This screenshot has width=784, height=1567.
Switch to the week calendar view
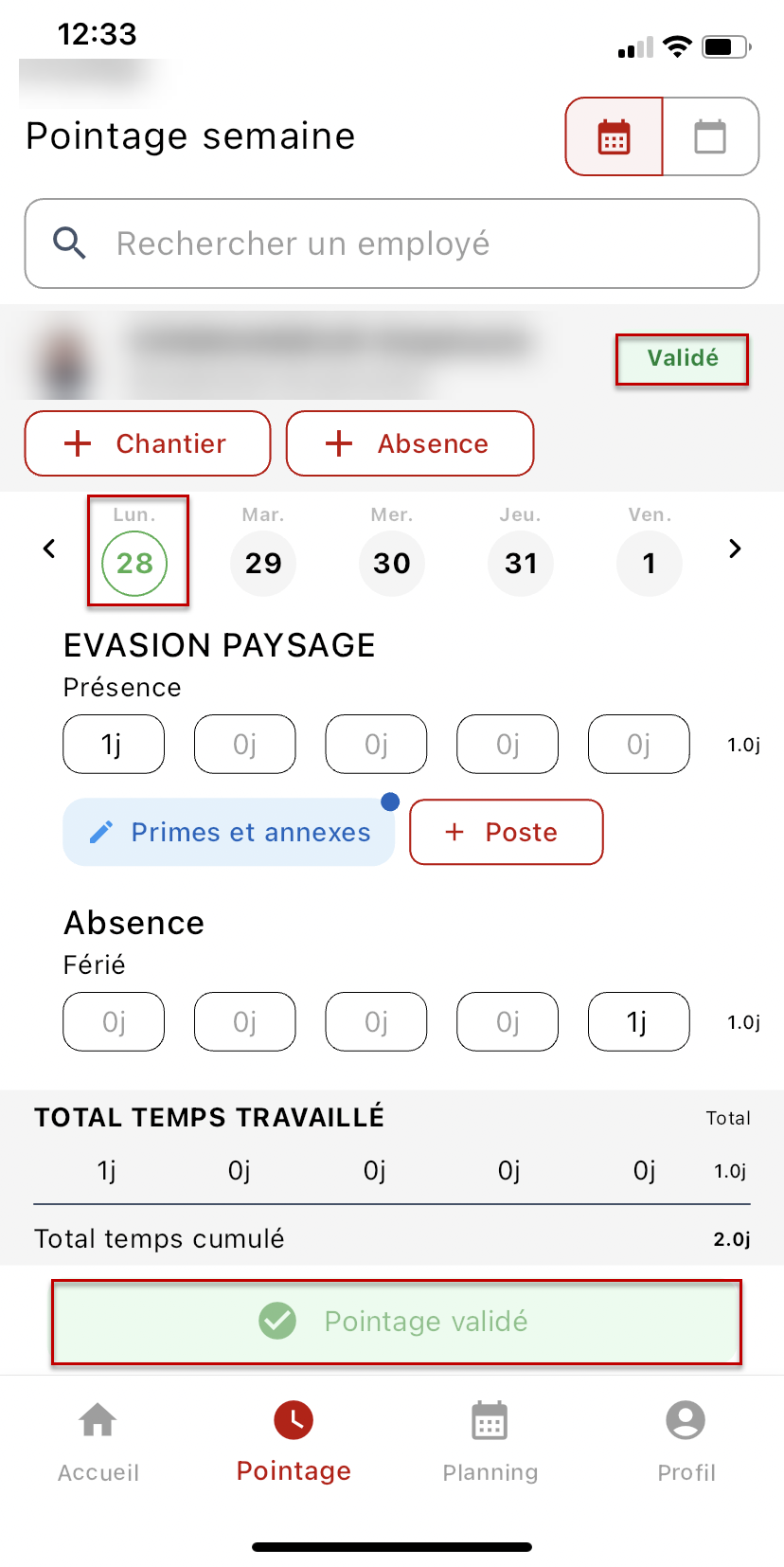(614, 136)
